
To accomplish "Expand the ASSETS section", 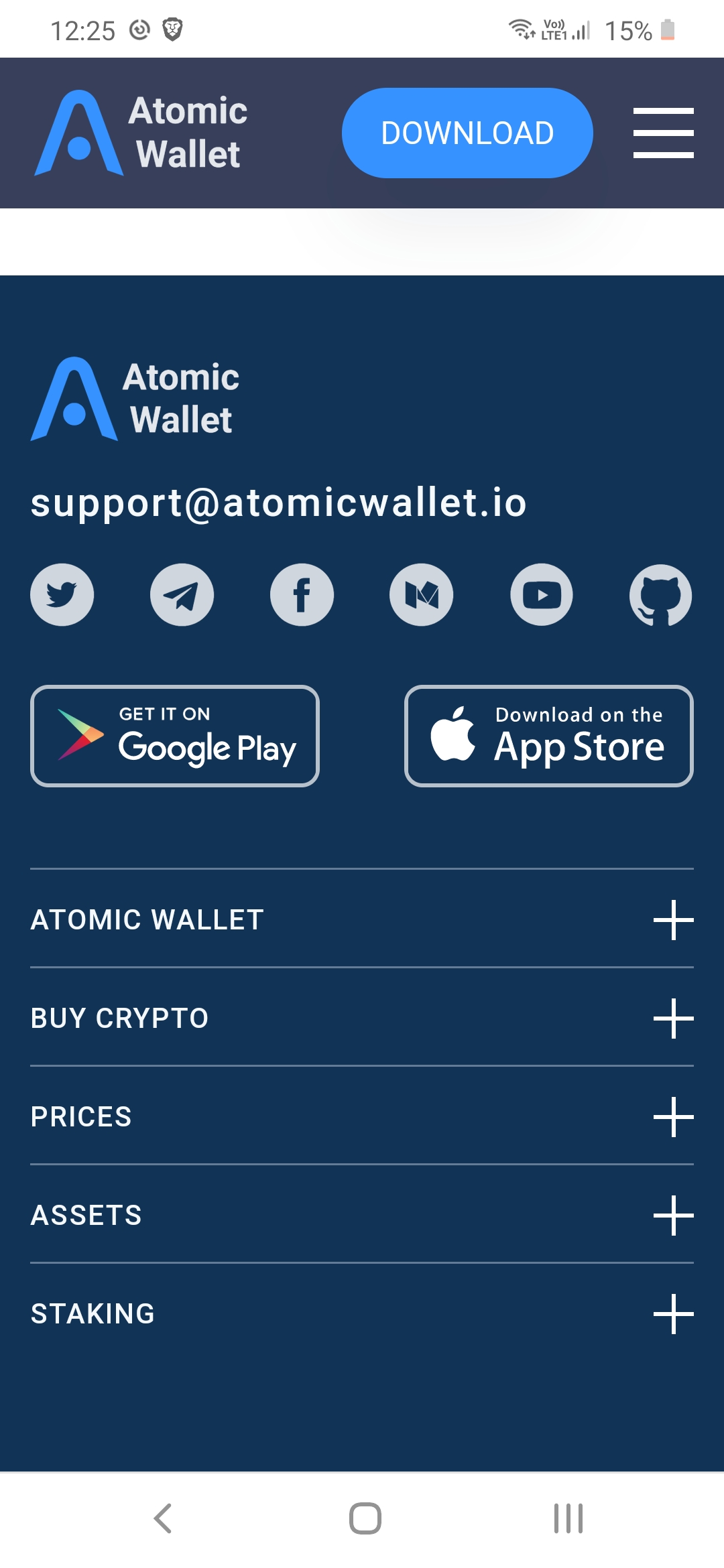I will [673, 1215].
